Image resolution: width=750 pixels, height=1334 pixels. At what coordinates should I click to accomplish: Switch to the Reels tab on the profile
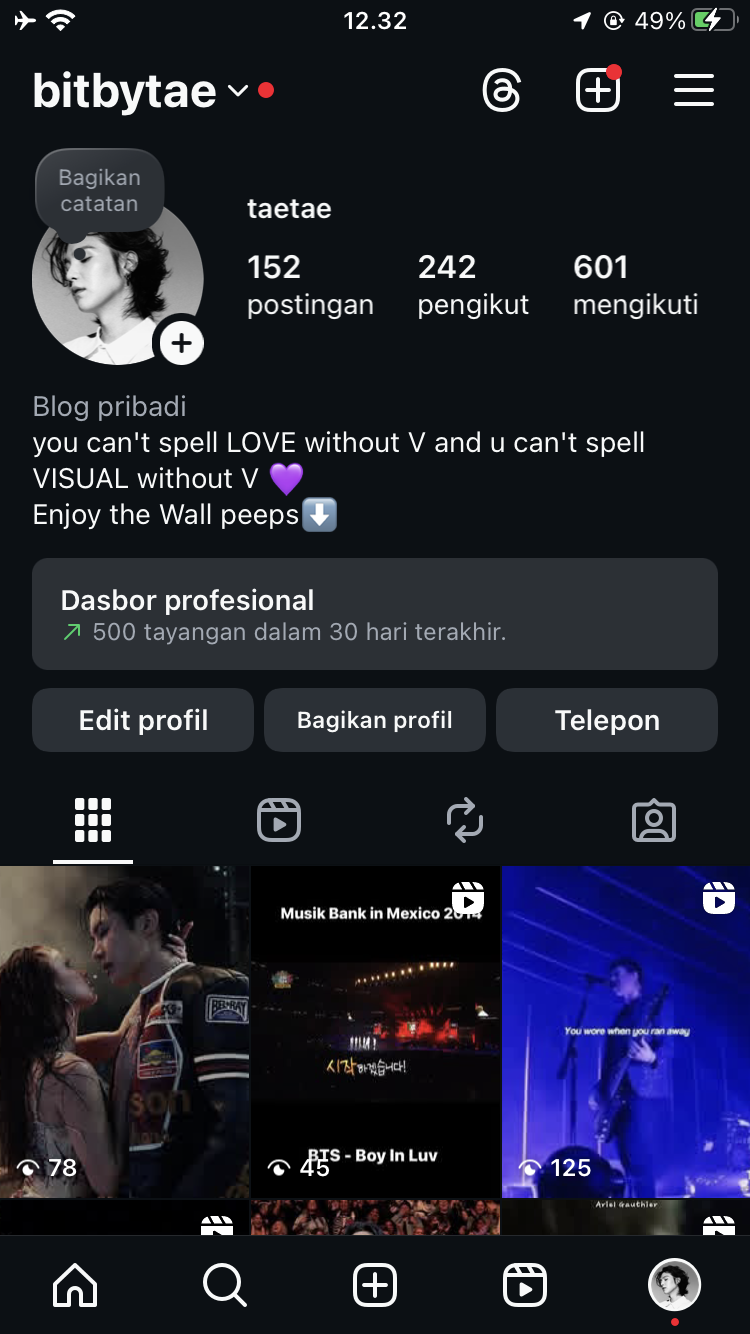click(x=279, y=821)
